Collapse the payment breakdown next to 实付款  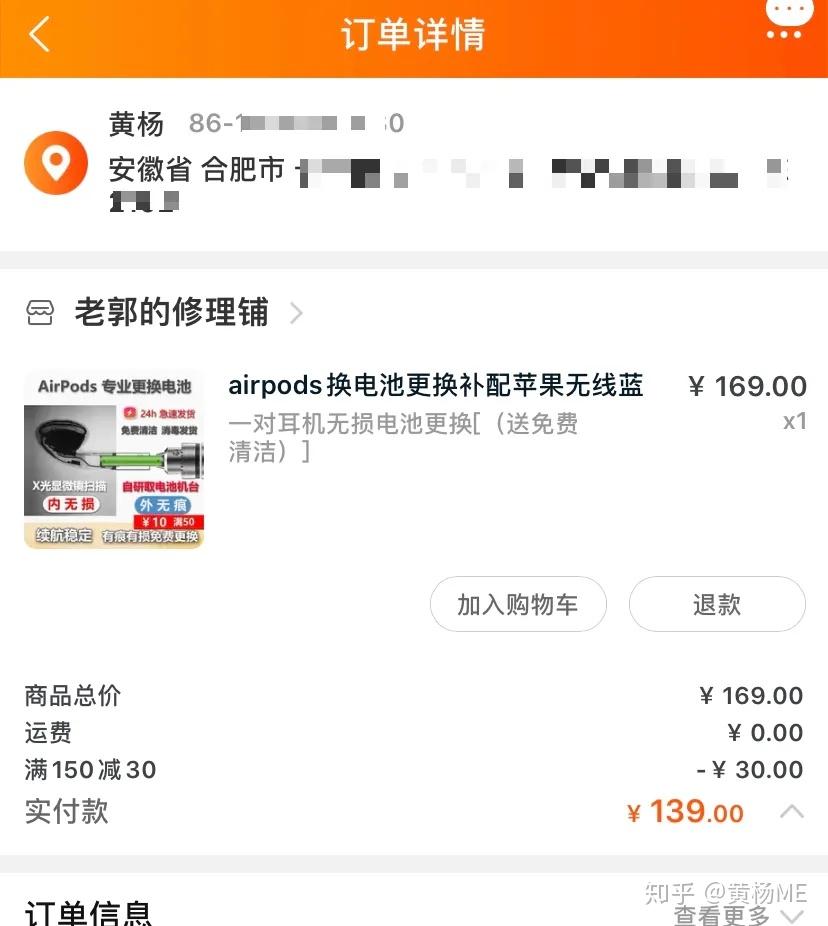791,811
